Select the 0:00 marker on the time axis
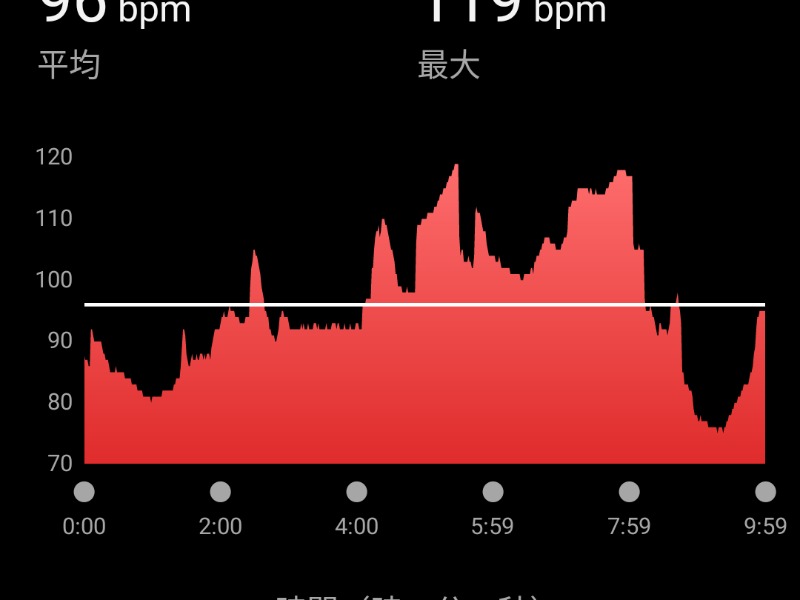800x600 pixels. (x=84, y=492)
